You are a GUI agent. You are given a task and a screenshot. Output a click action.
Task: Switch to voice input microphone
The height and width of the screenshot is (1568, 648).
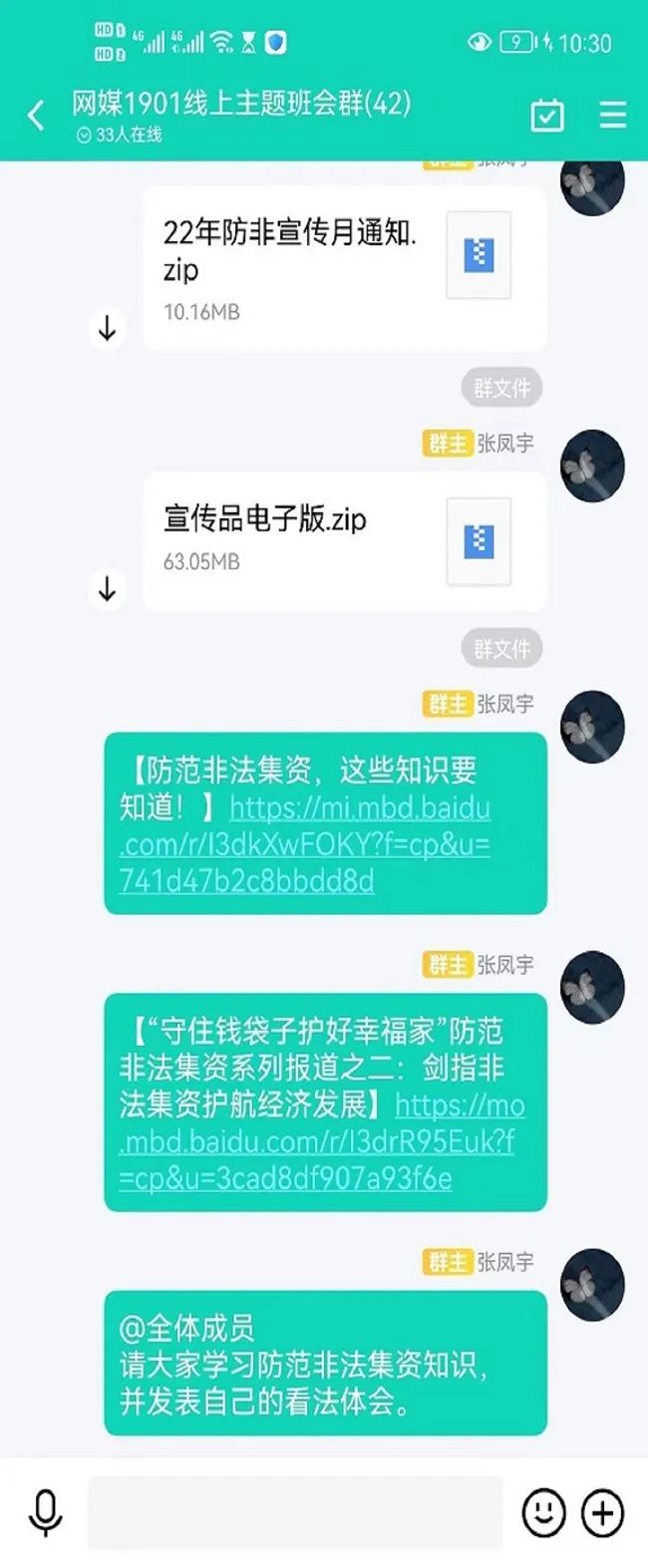point(45,1512)
